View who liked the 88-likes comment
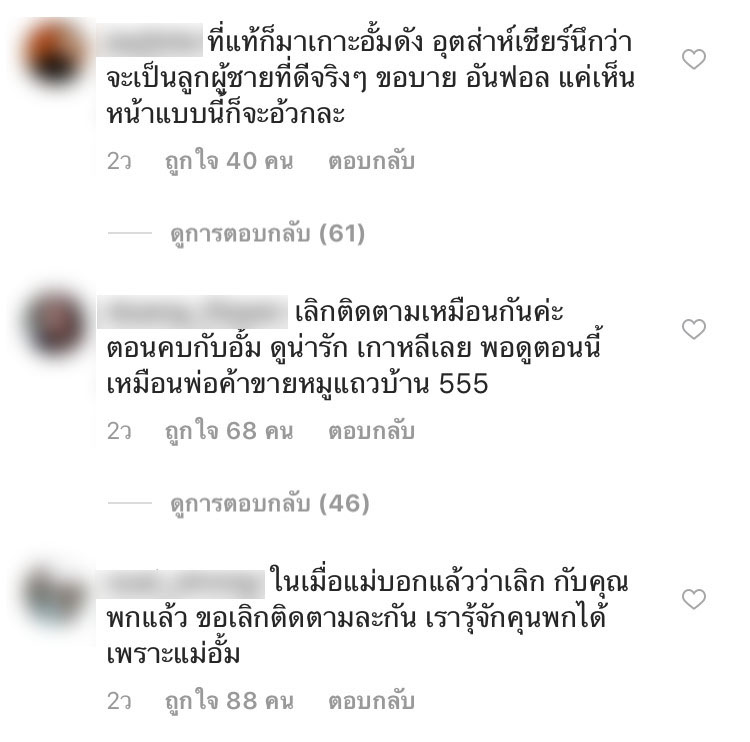The width and height of the screenshot is (750, 742). 229,702
